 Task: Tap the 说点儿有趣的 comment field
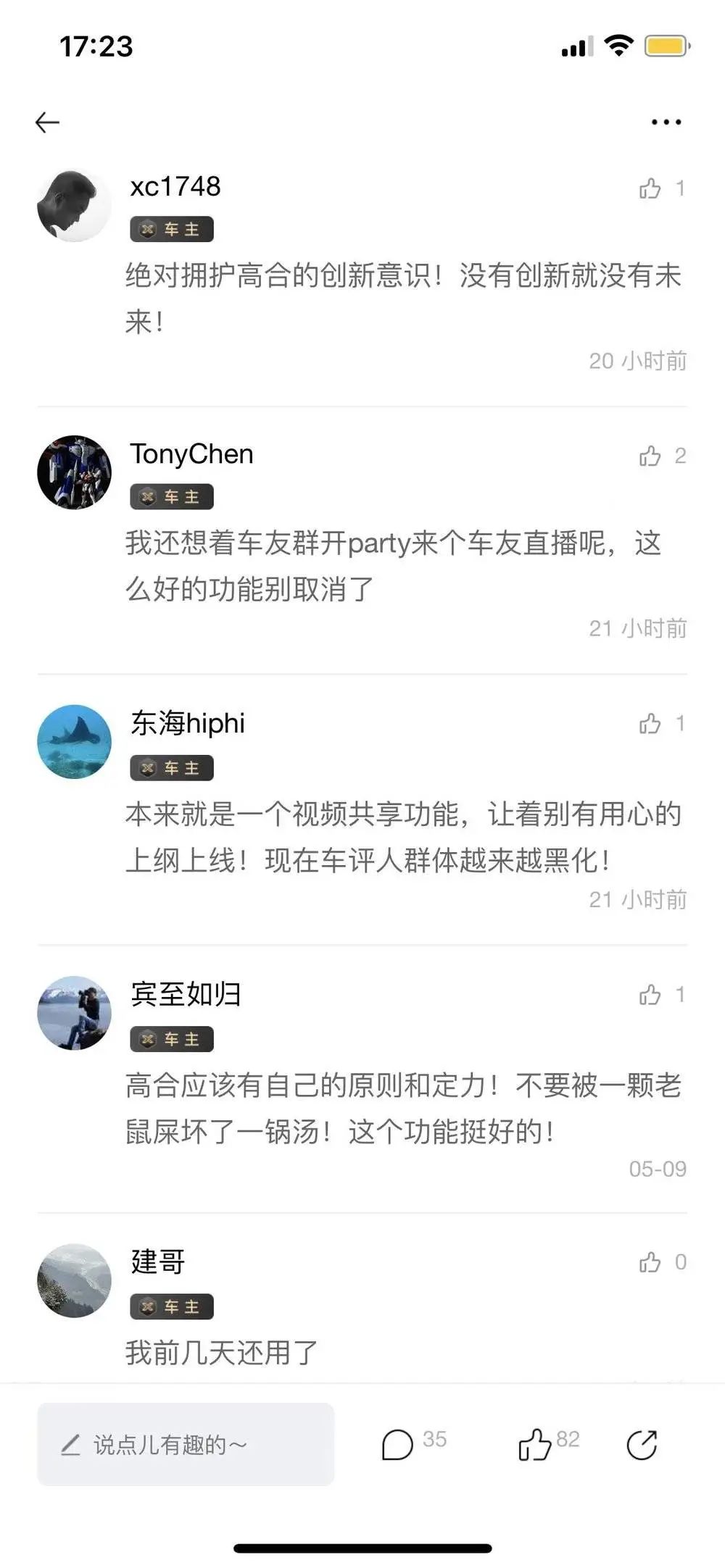[186, 1444]
